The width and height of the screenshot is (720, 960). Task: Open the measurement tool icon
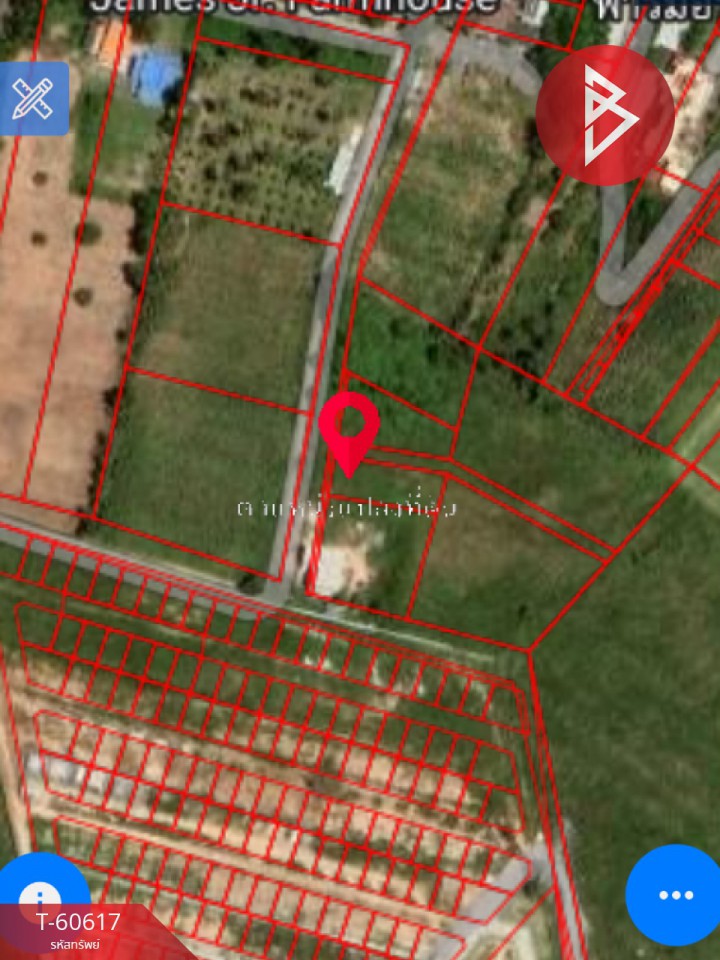(x=32, y=99)
